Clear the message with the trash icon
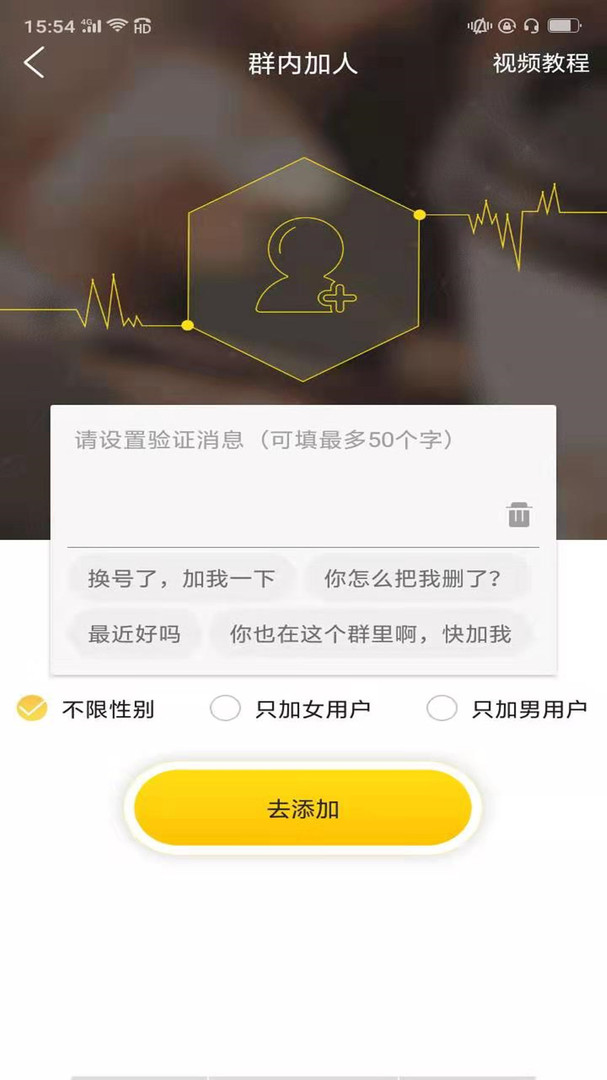The width and height of the screenshot is (607, 1080). point(518,515)
